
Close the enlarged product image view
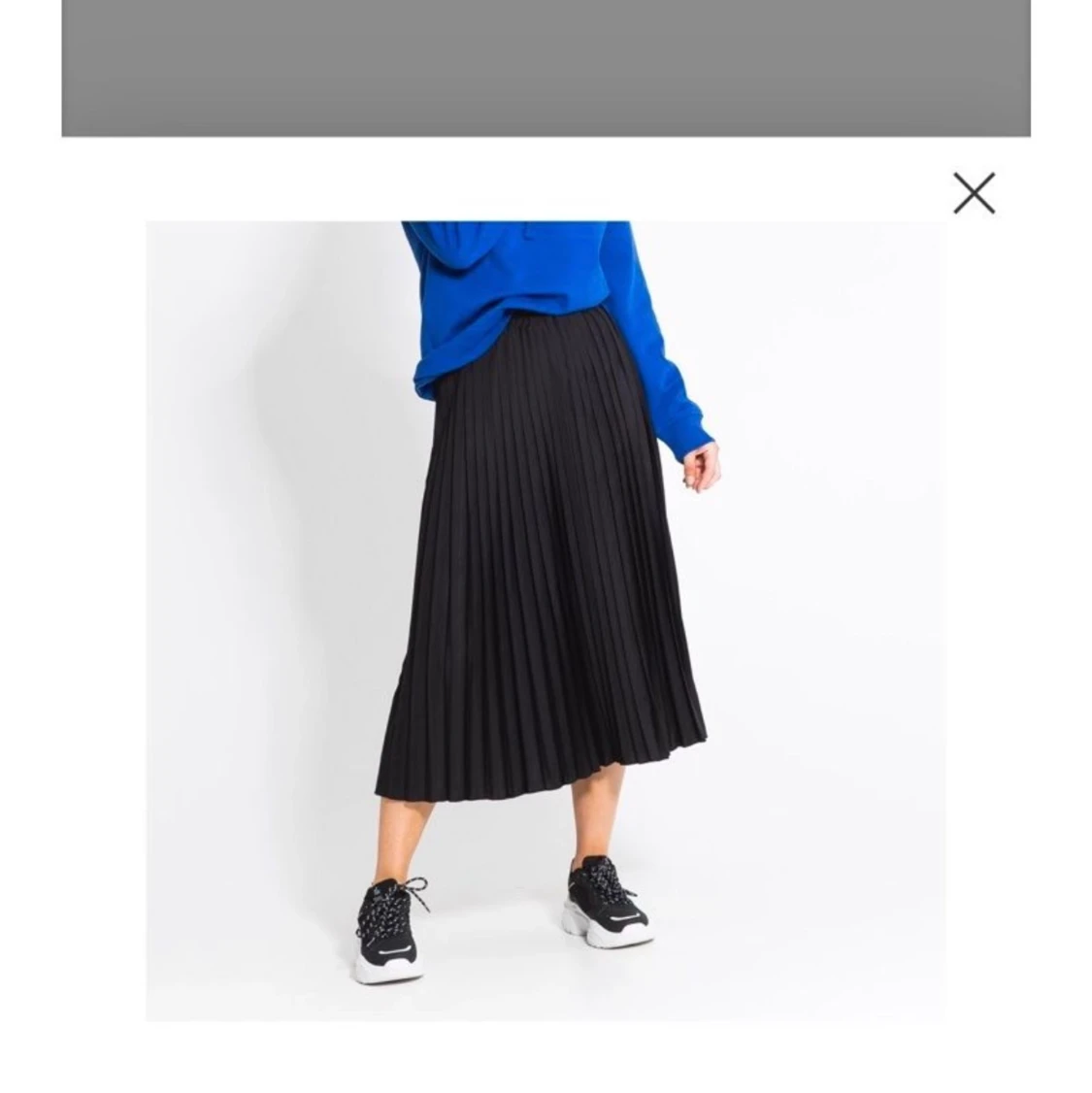(974, 193)
